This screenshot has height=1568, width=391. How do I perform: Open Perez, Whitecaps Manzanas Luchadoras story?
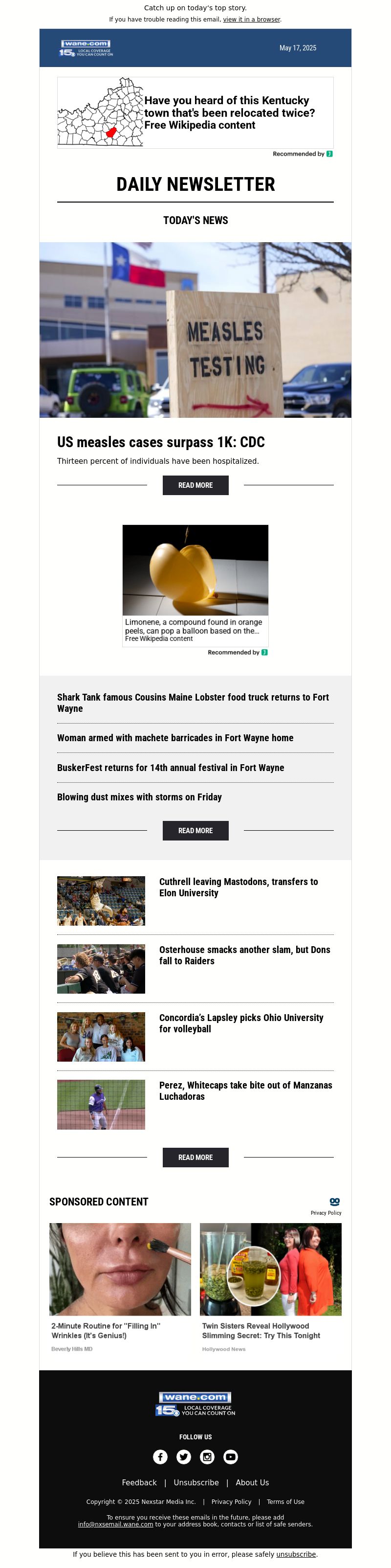point(245,1091)
